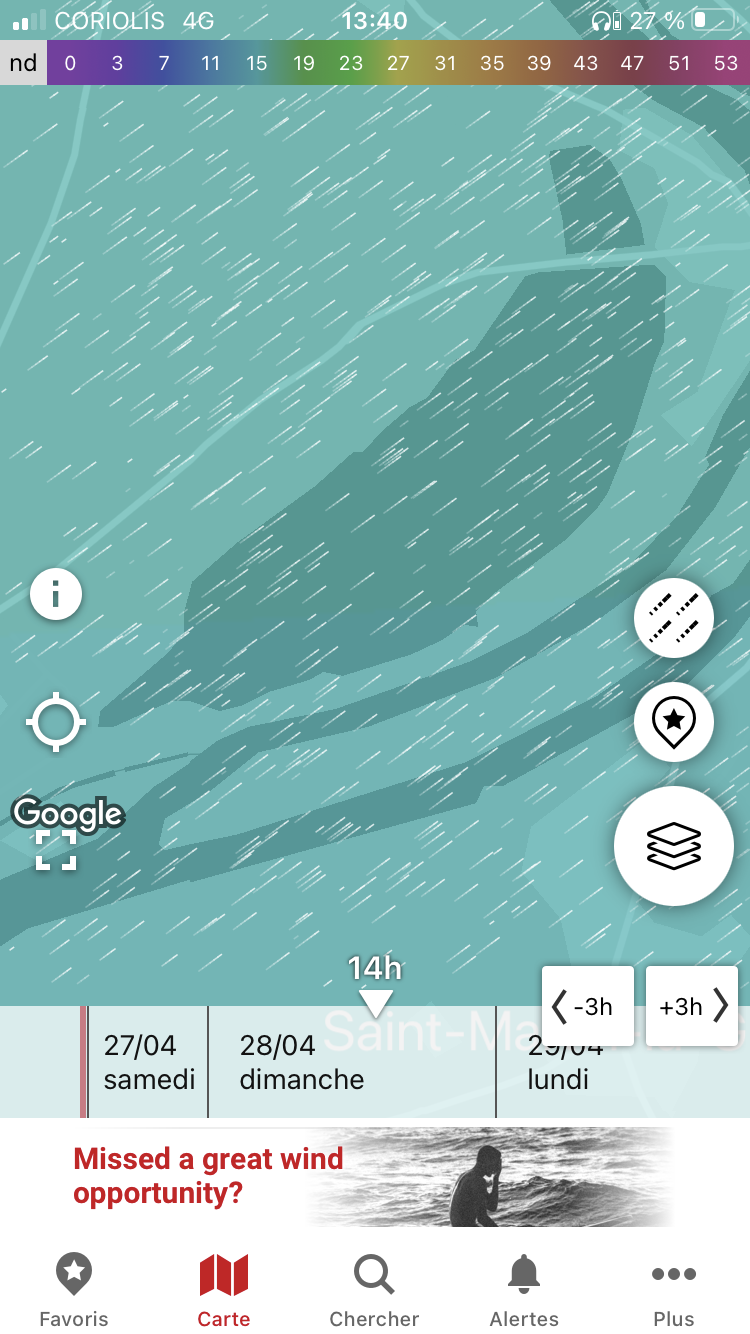Change the wind speed unit nd
Viewport: 750px width, 1334px height.
[23, 63]
